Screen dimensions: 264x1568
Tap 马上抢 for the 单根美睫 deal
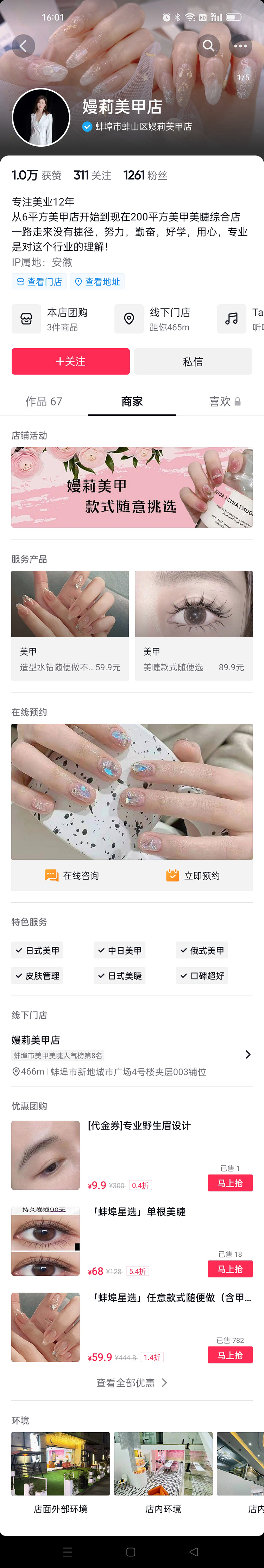pos(230,1269)
